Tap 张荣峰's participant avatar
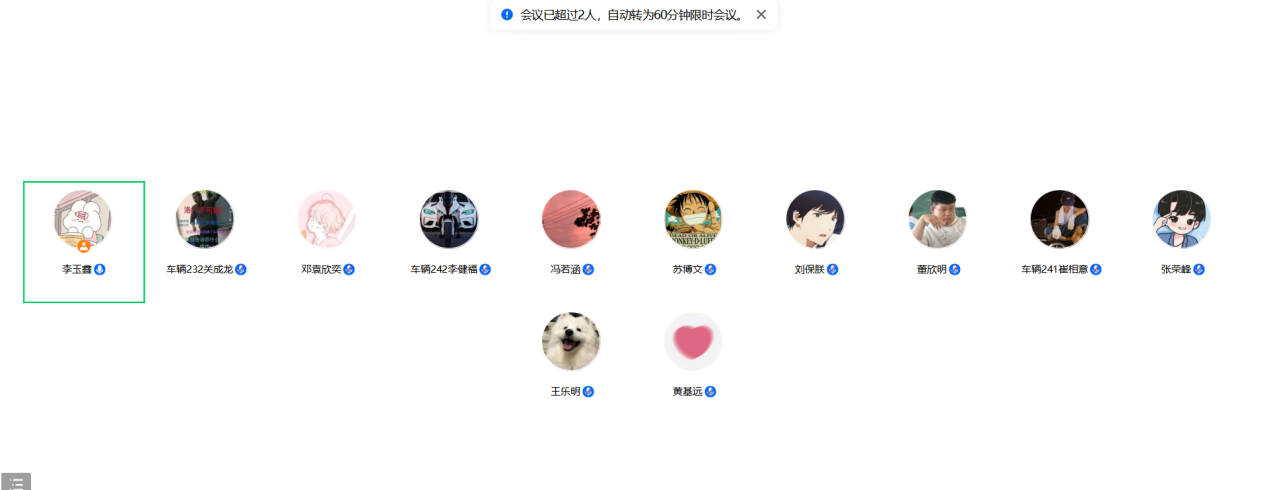1267x490 pixels. (x=1181, y=220)
